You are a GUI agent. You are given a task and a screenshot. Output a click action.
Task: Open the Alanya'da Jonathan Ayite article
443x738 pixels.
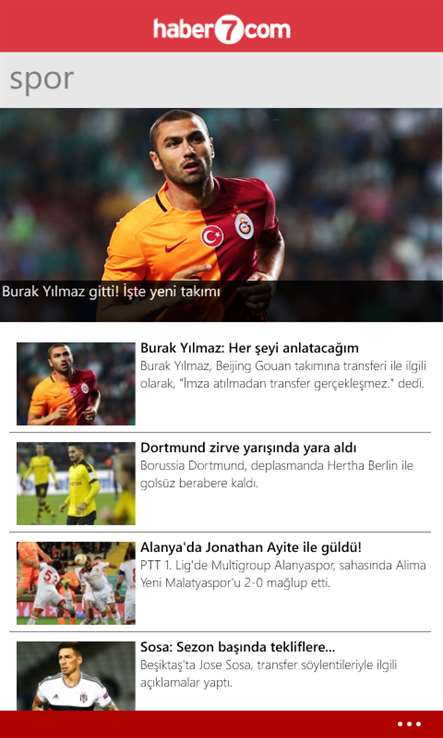coord(220,583)
